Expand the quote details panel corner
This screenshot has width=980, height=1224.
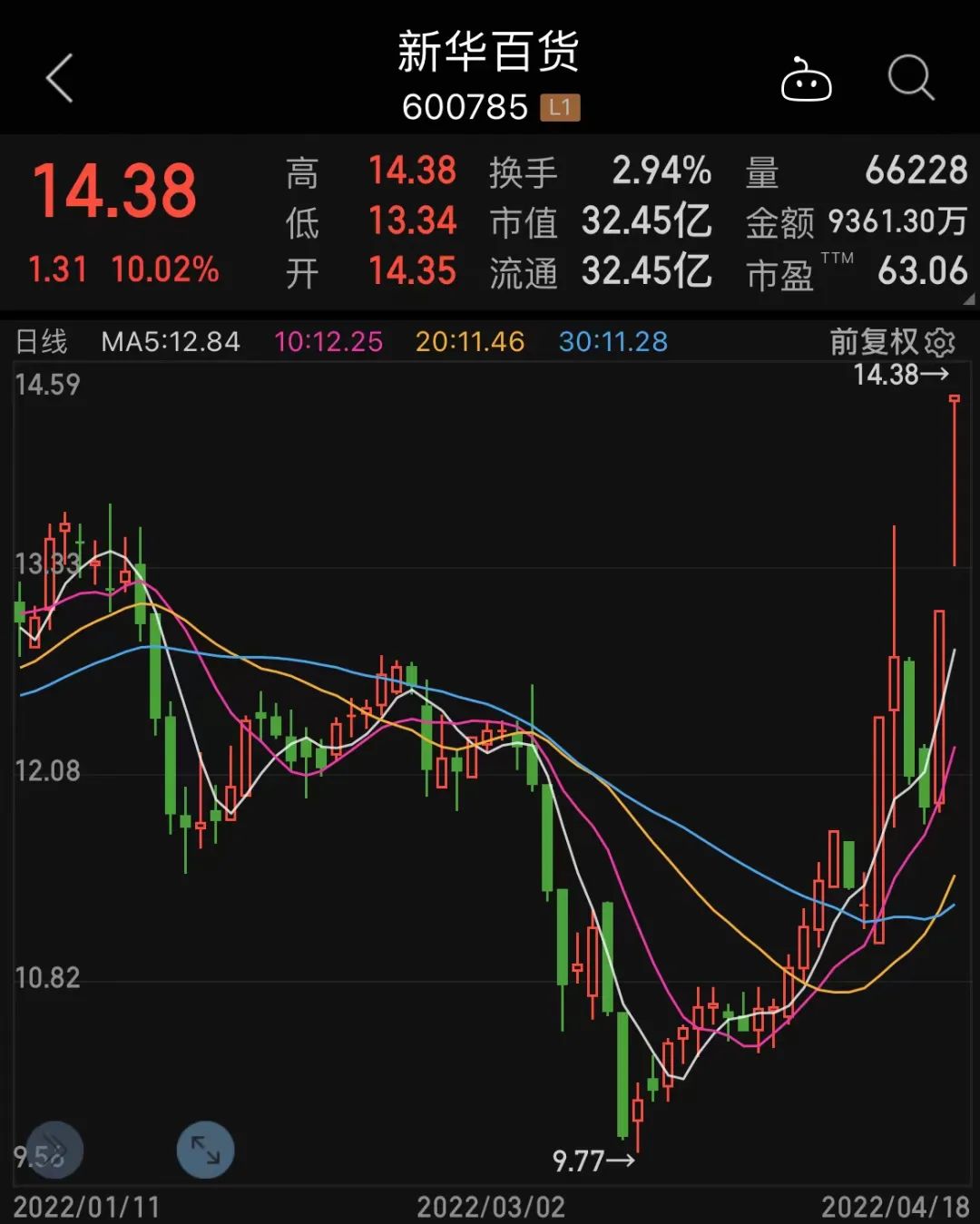pos(968,299)
